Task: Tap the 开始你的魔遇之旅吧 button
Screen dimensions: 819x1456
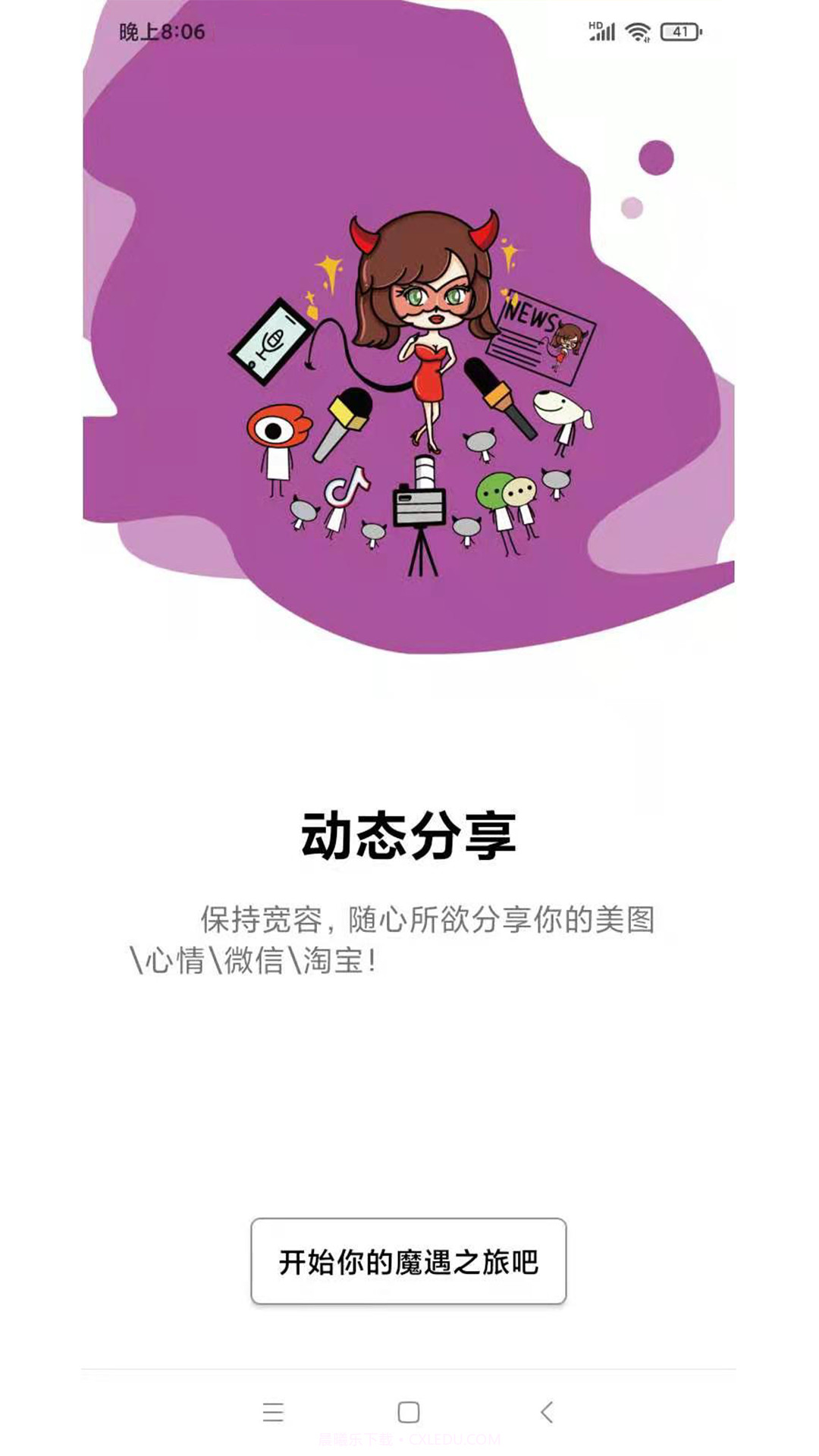Action: (409, 1262)
